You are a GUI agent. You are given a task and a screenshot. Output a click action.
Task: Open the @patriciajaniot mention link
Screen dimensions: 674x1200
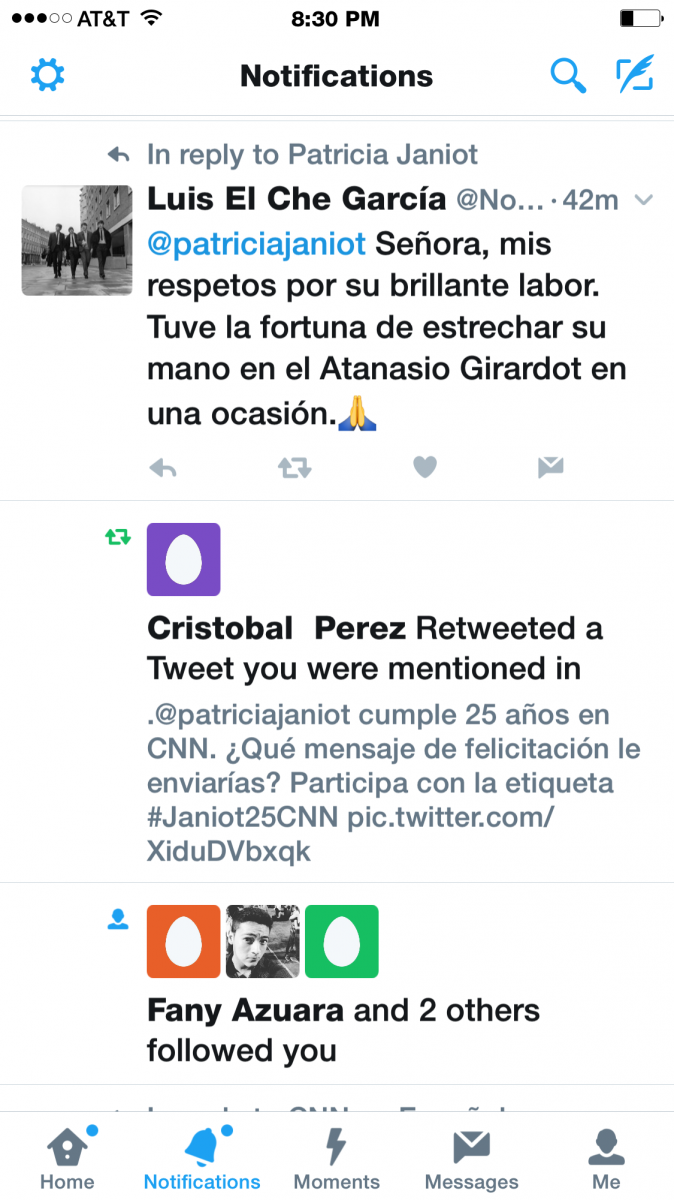pos(256,243)
